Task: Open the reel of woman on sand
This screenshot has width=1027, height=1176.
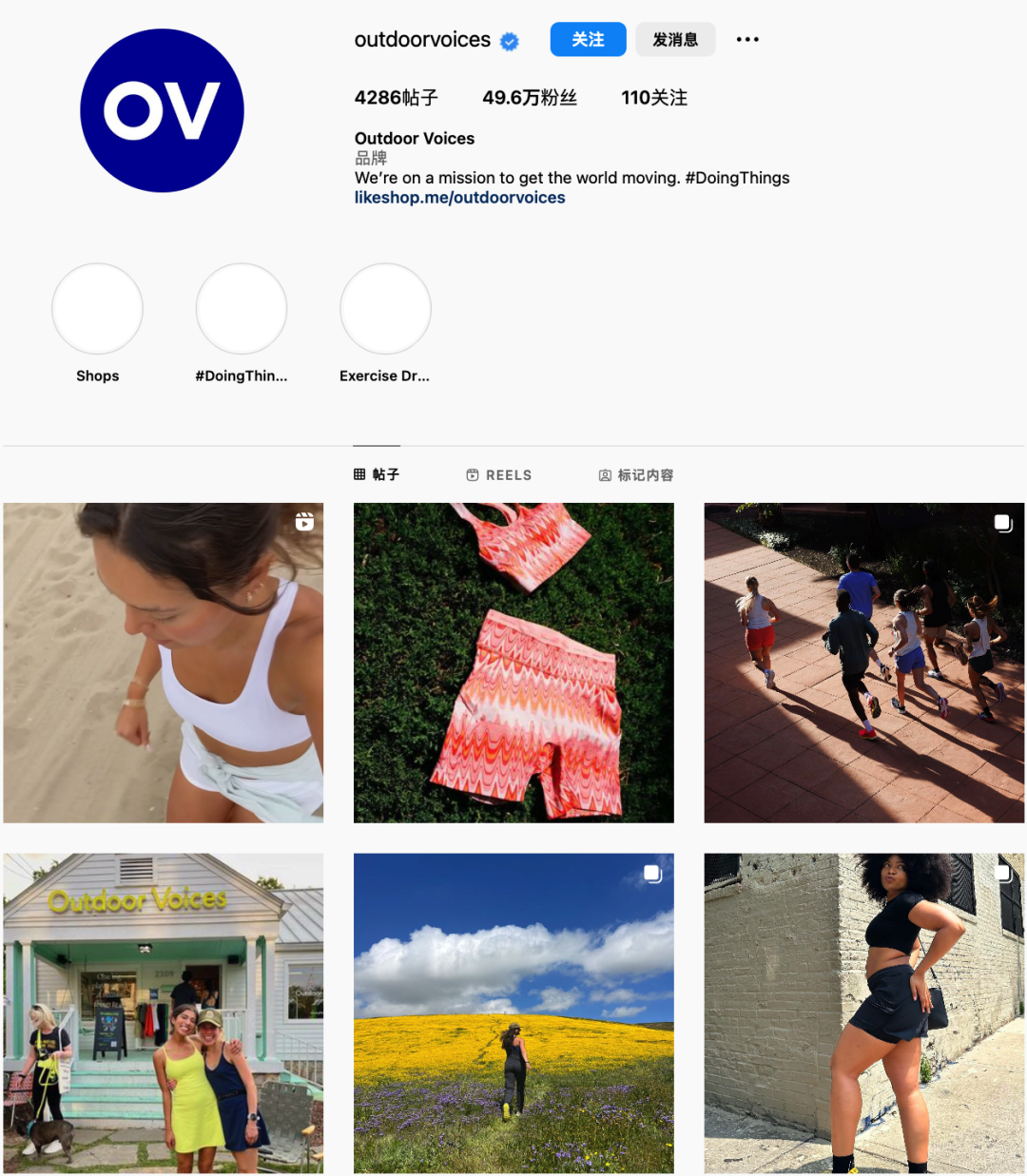Action: (x=163, y=663)
